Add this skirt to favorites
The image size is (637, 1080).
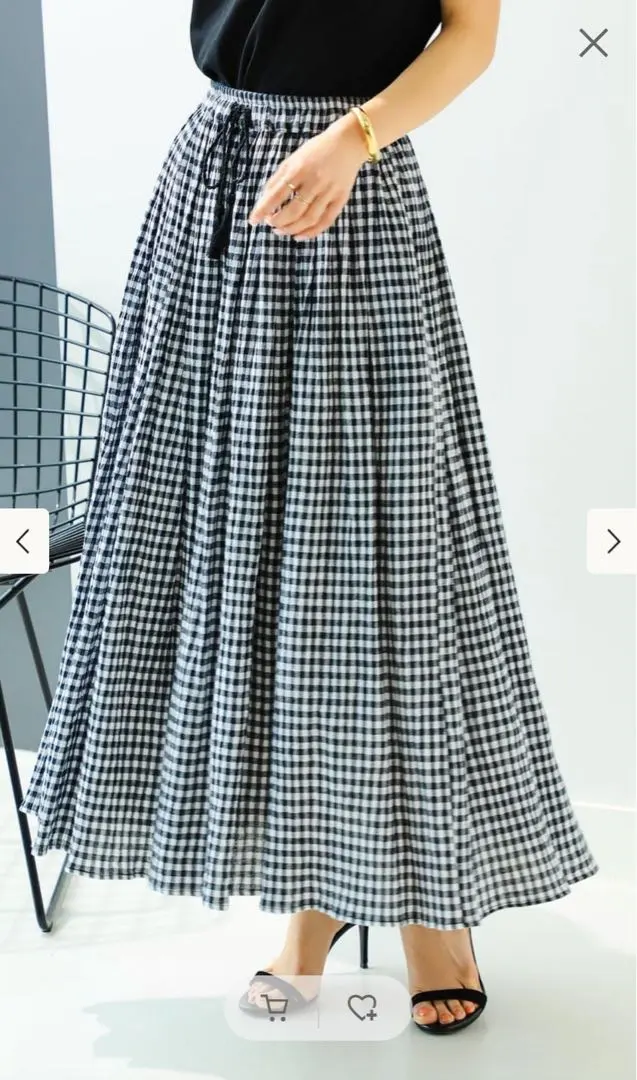(362, 1008)
